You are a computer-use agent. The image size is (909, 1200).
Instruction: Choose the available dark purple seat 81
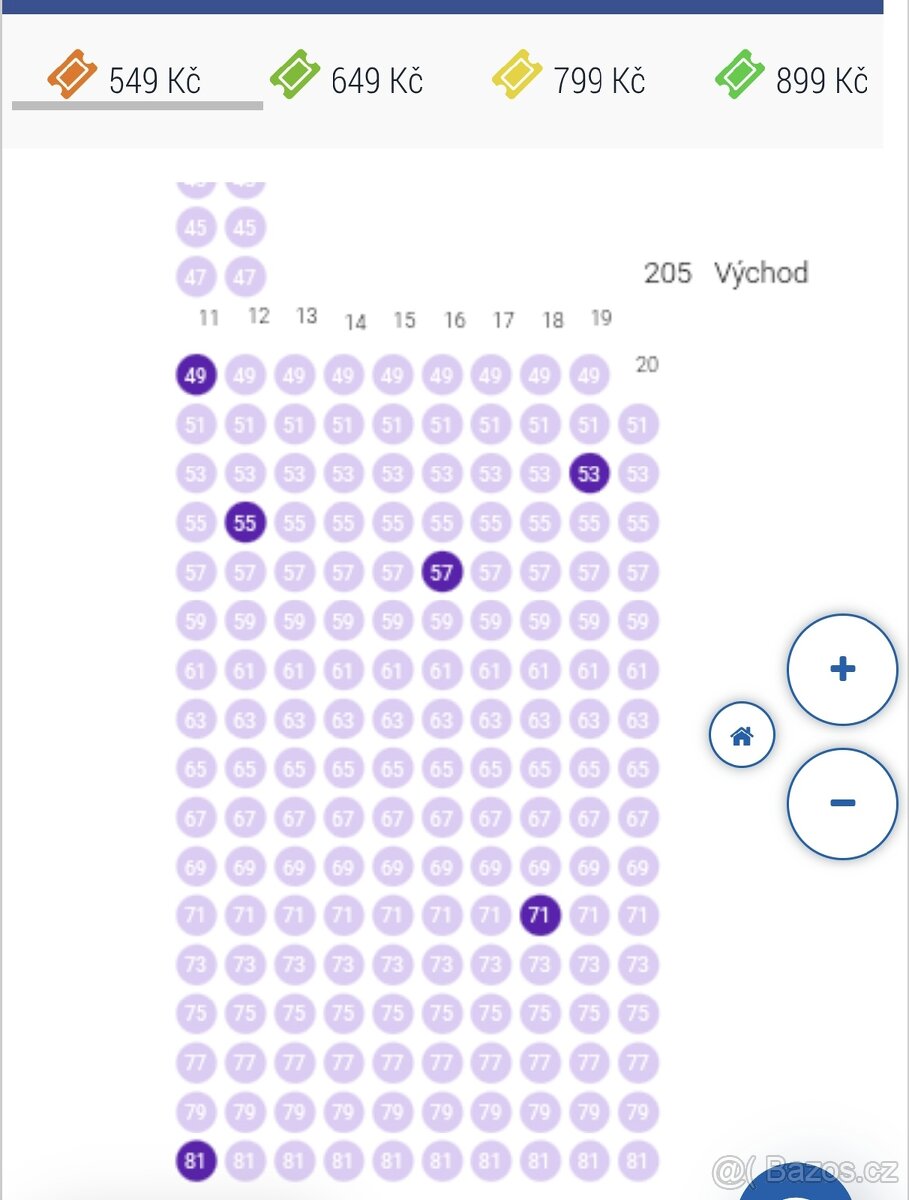tap(195, 1161)
